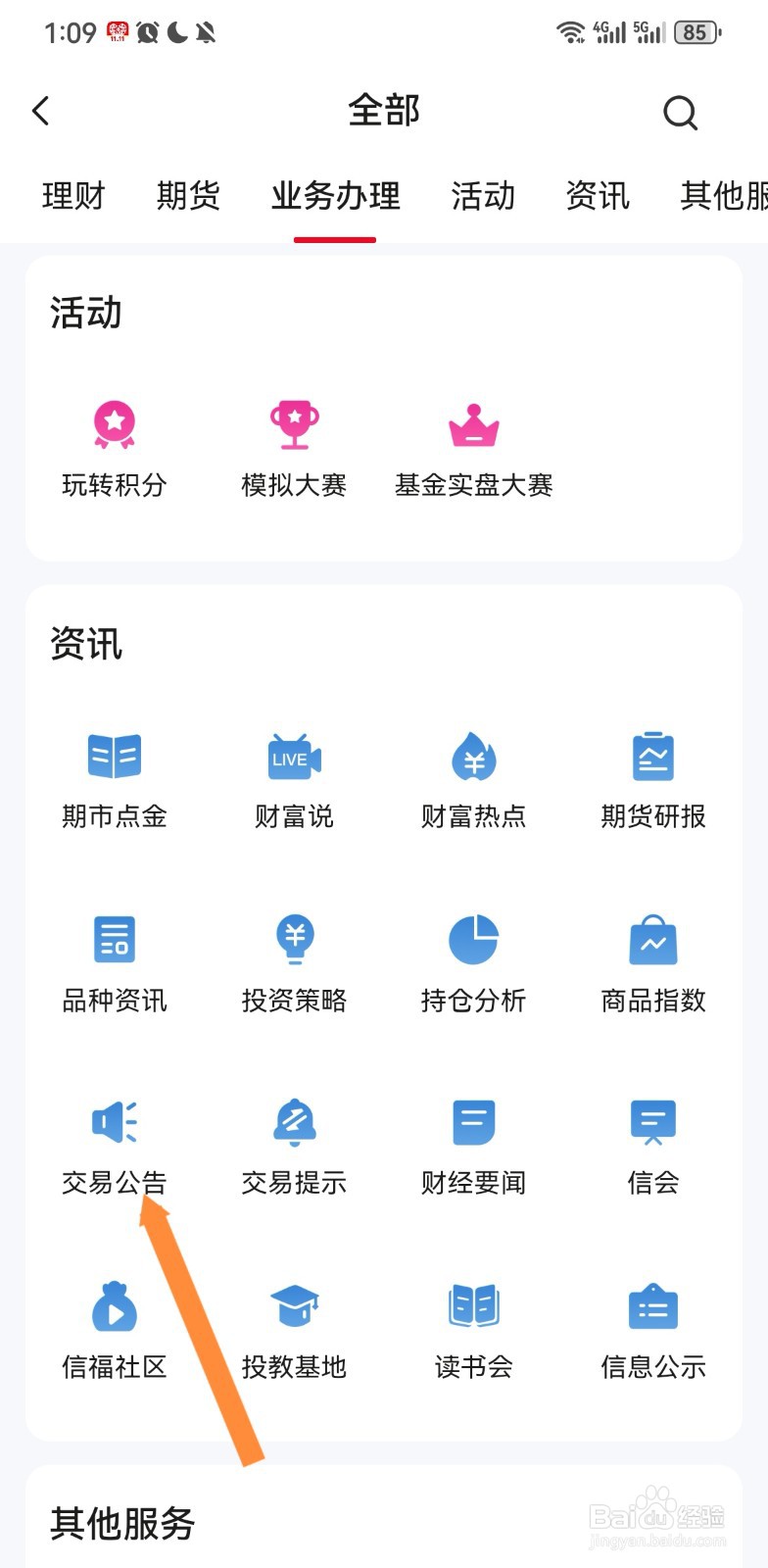Open 玩转积分 activity
The height and width of the screenshot is (1568, 768).
[115, 446]
